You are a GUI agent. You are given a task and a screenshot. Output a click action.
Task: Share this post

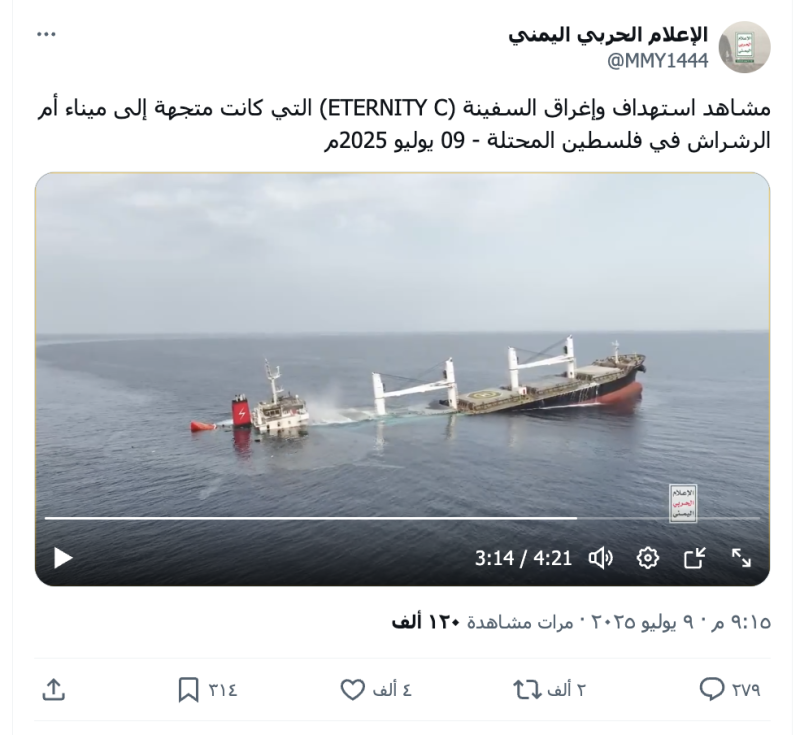click(x=54, y=689)
